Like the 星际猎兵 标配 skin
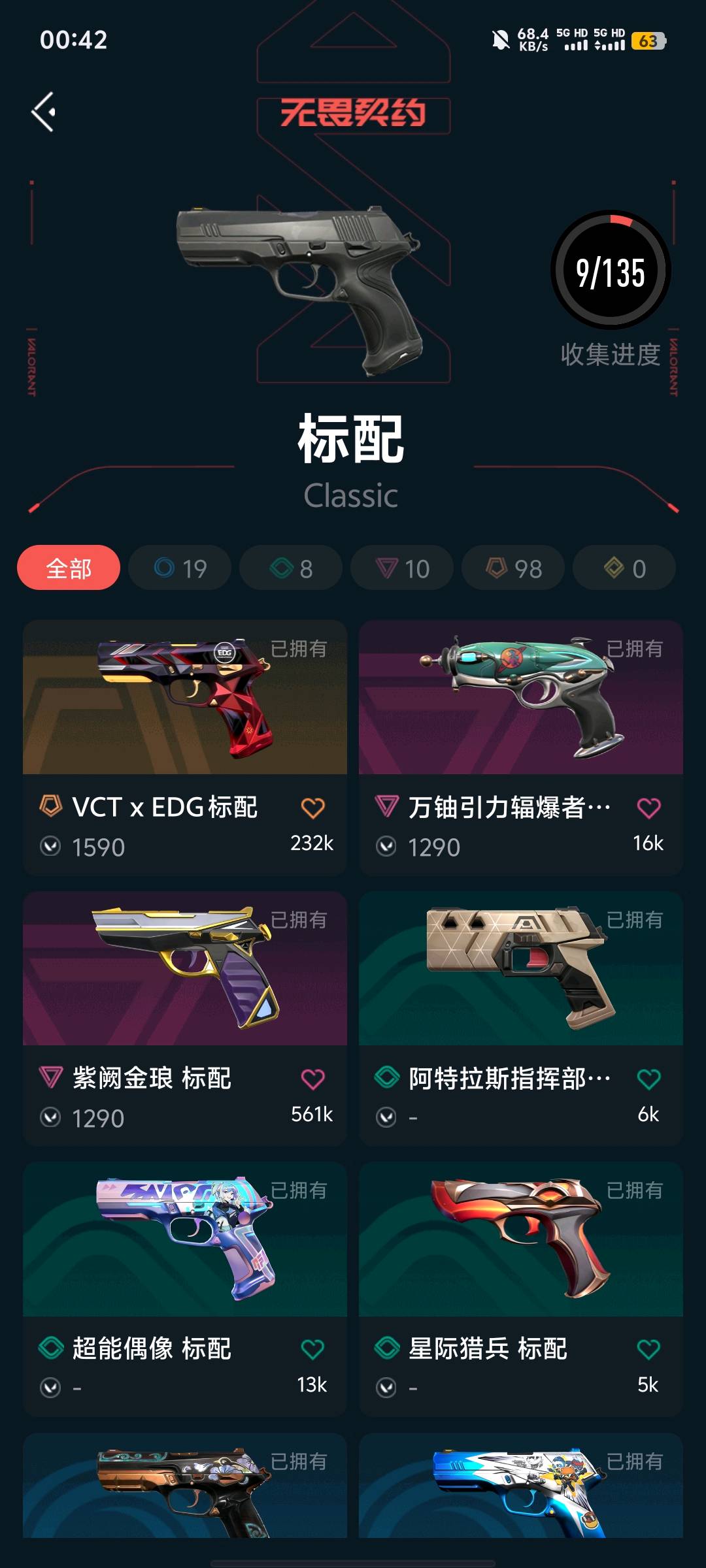Viewport: 706px width, 1568px height. pyautogui.click(x=648, y=1349)
